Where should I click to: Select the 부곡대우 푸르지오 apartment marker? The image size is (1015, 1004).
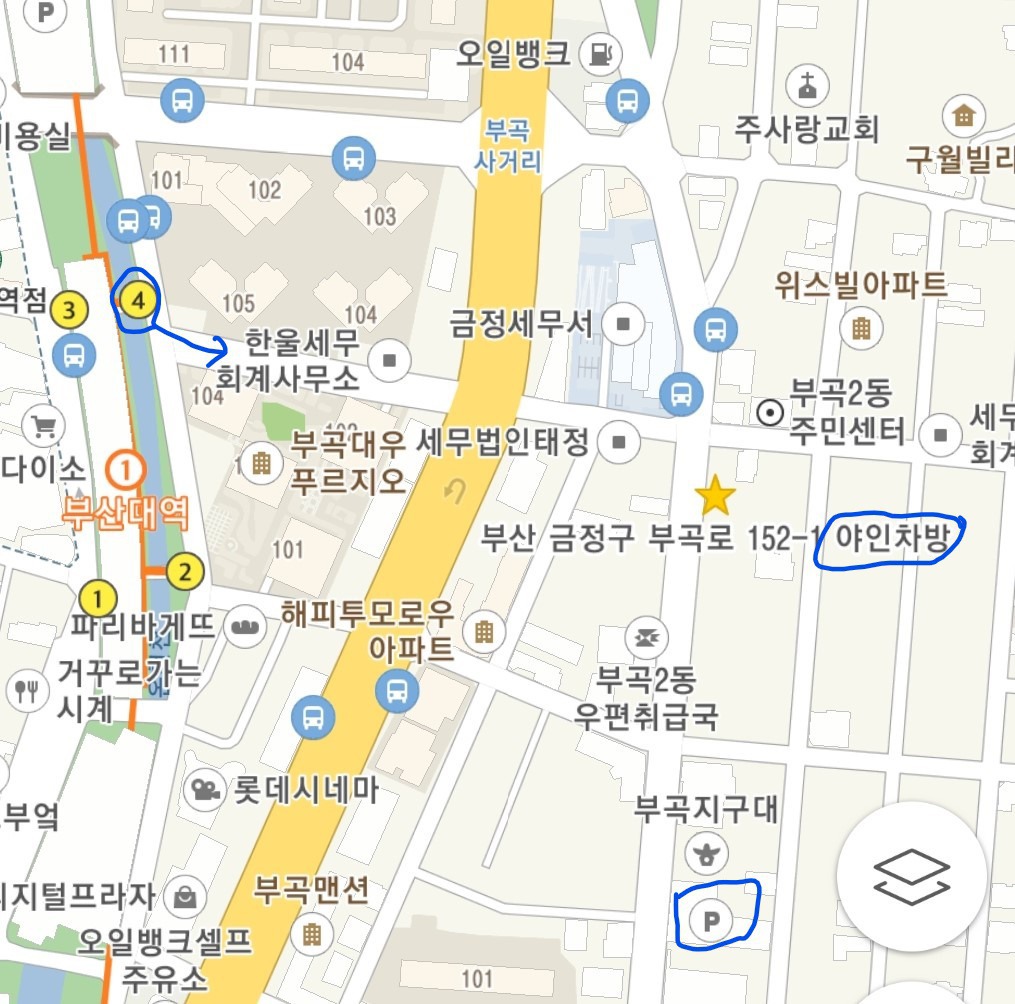(261, 461)
